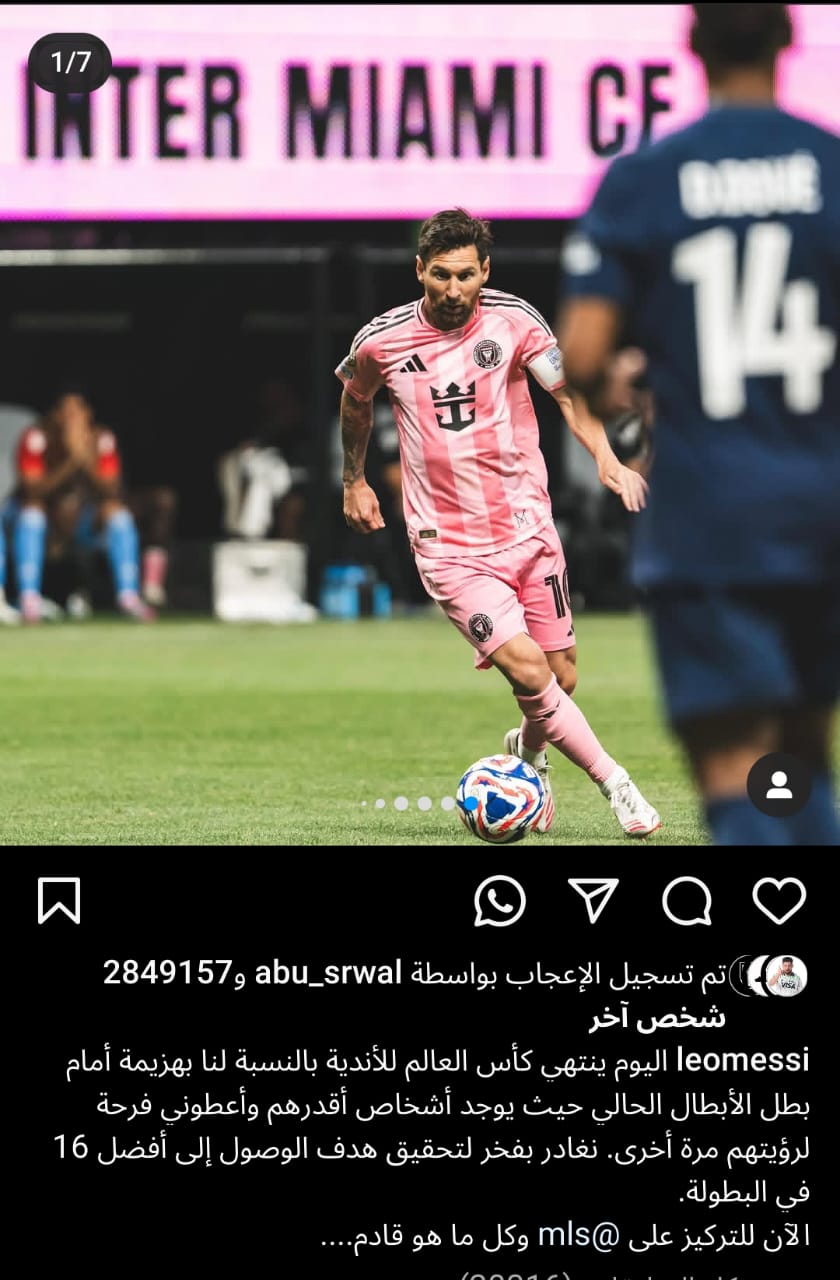
Task: Open the comments on this post
Action: (x=686, y=900)
